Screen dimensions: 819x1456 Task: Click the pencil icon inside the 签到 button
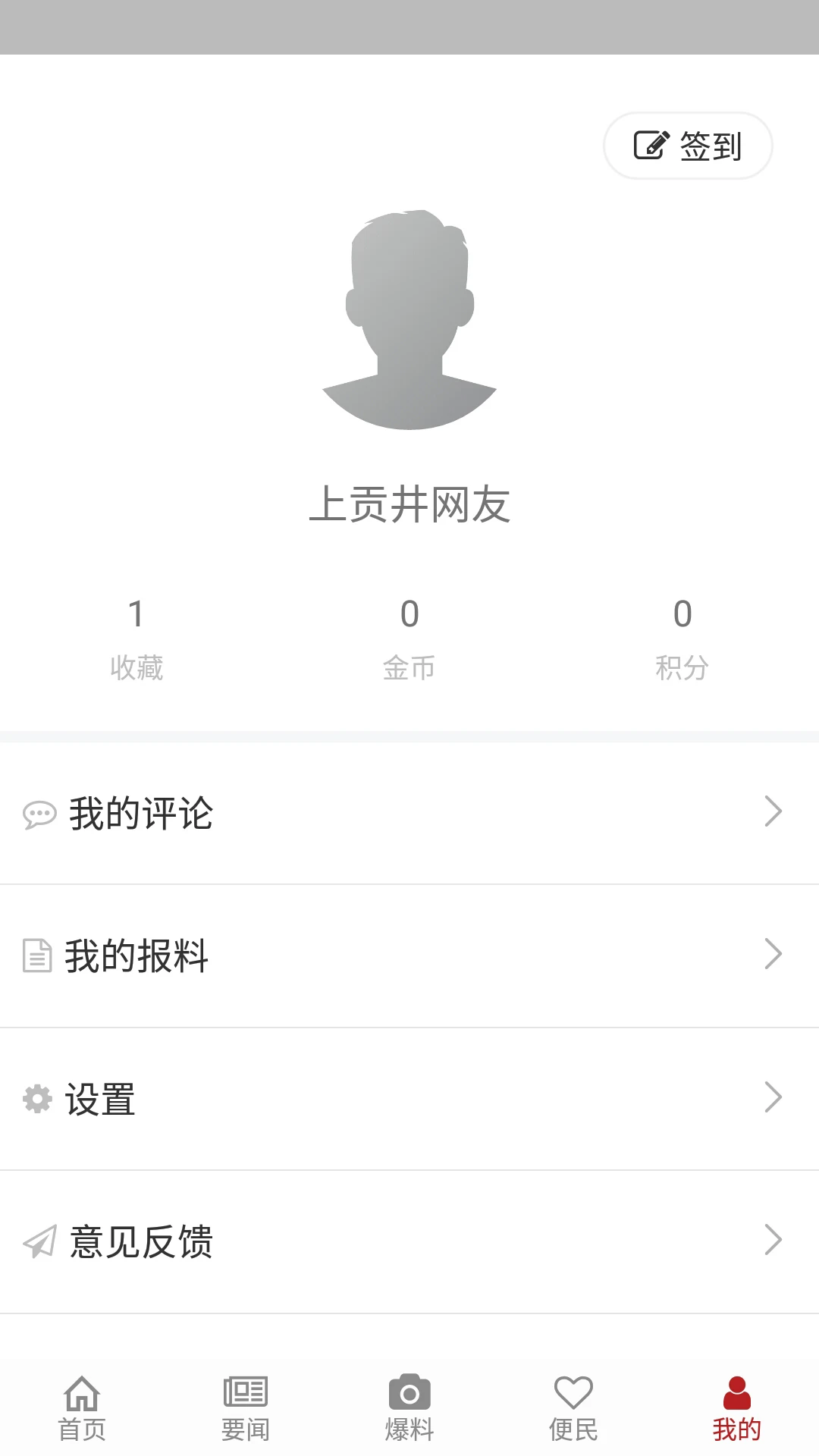pyautogui.click(x=650, y=145)
